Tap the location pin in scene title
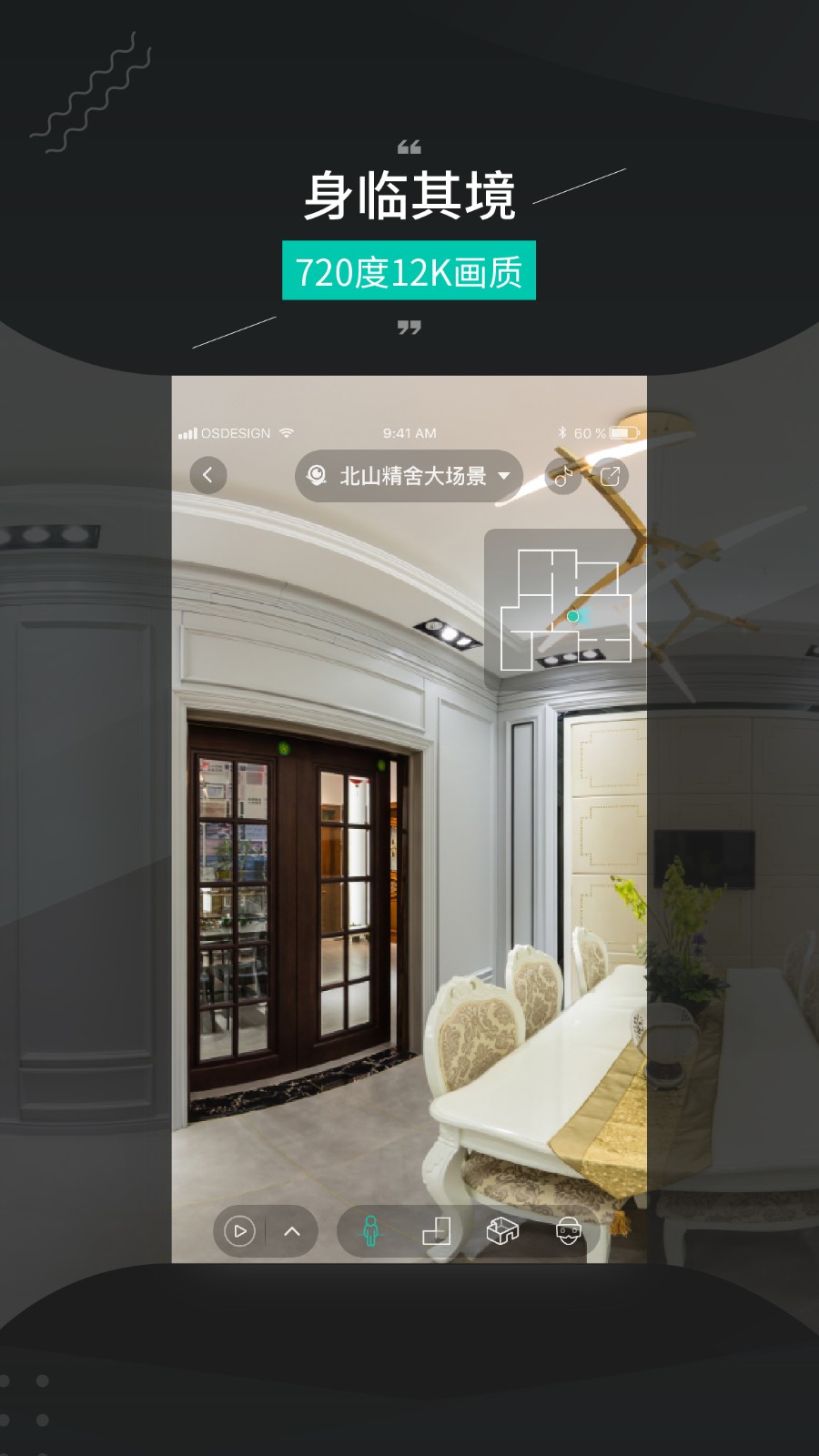The height and width of the screenshot is (1456, 819). point(316,475)
